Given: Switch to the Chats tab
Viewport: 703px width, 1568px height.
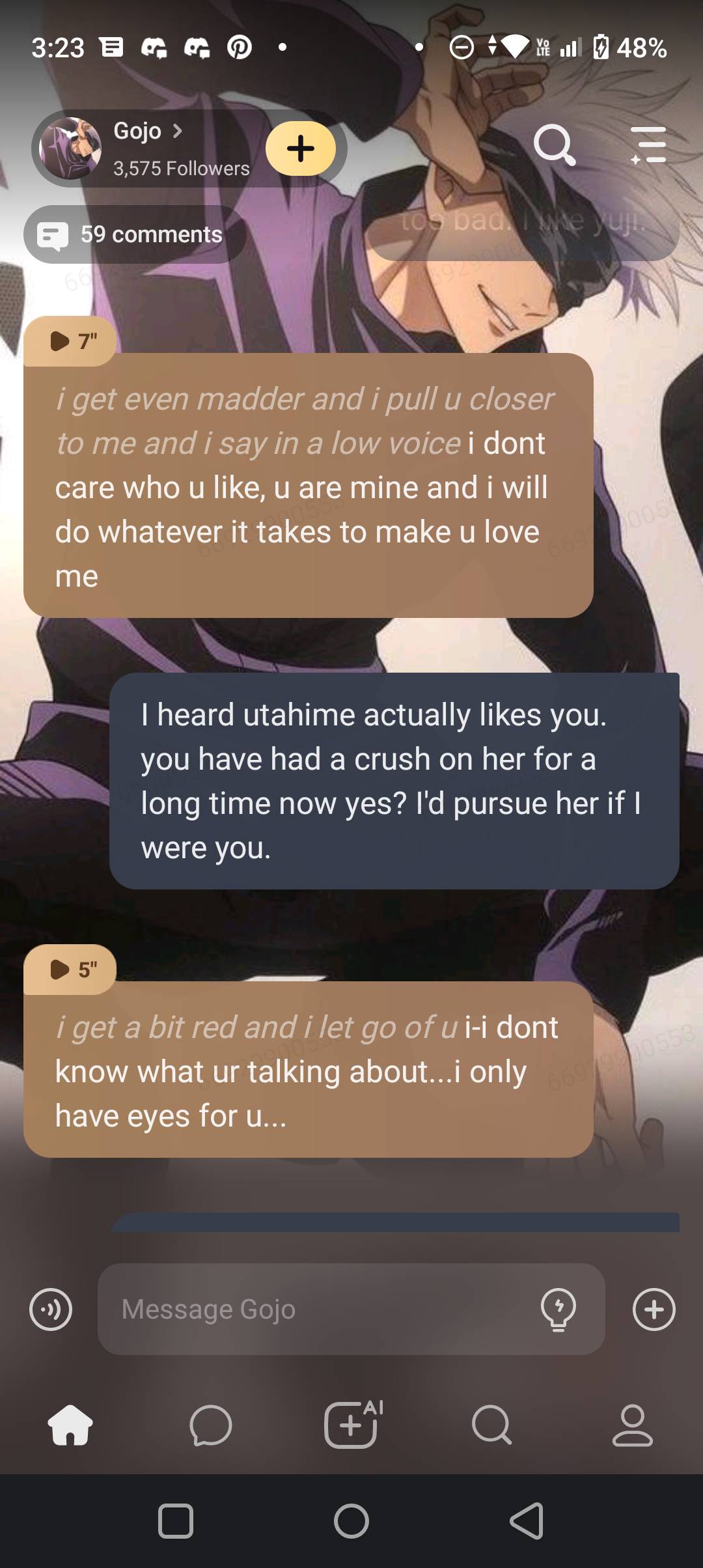Looking at the screenshot, I should pyautogui.click(x=210, y=1425).
